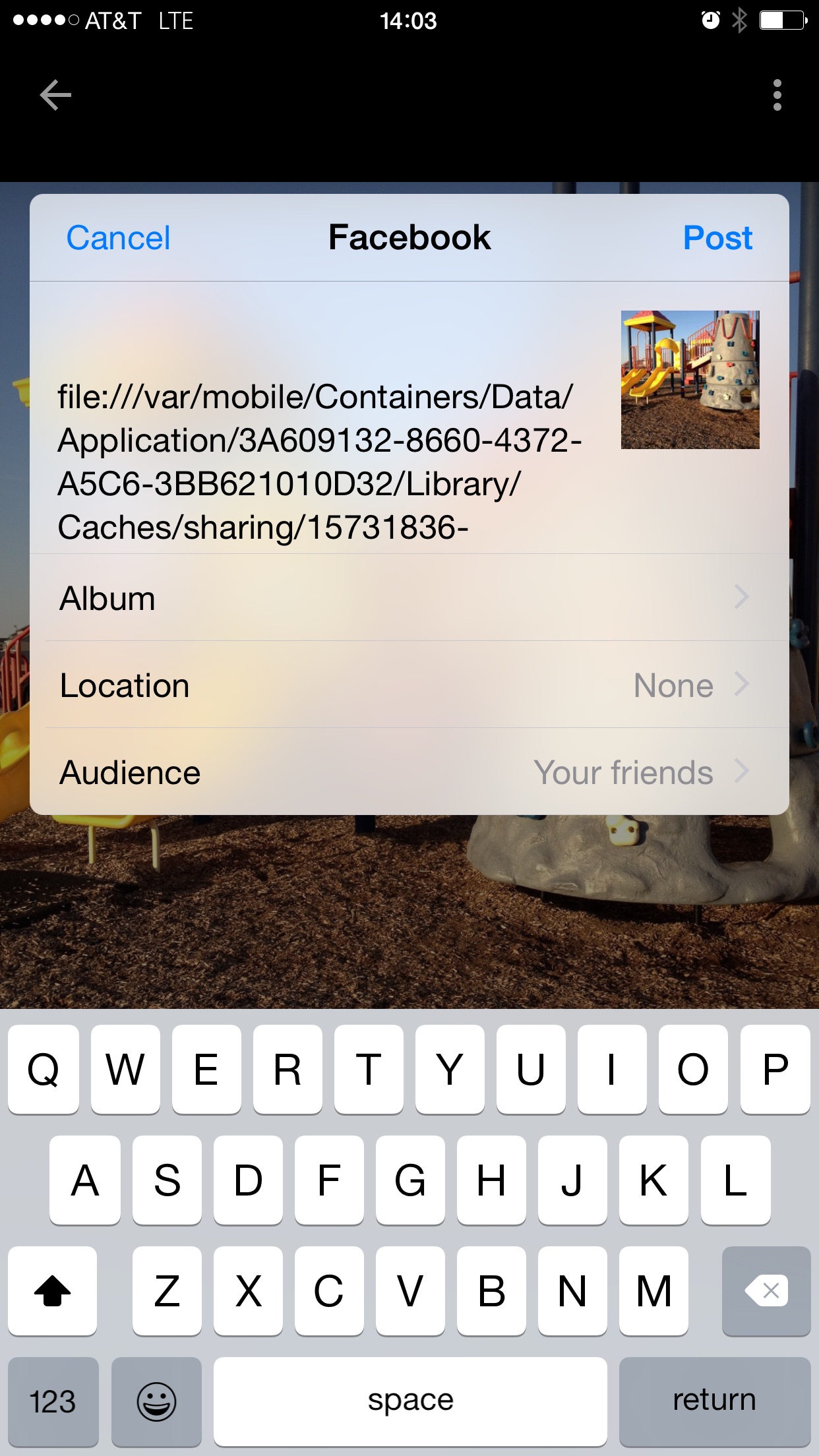Tap the space bar
Screen dimensions: 819x1456
coord(410,1401)
